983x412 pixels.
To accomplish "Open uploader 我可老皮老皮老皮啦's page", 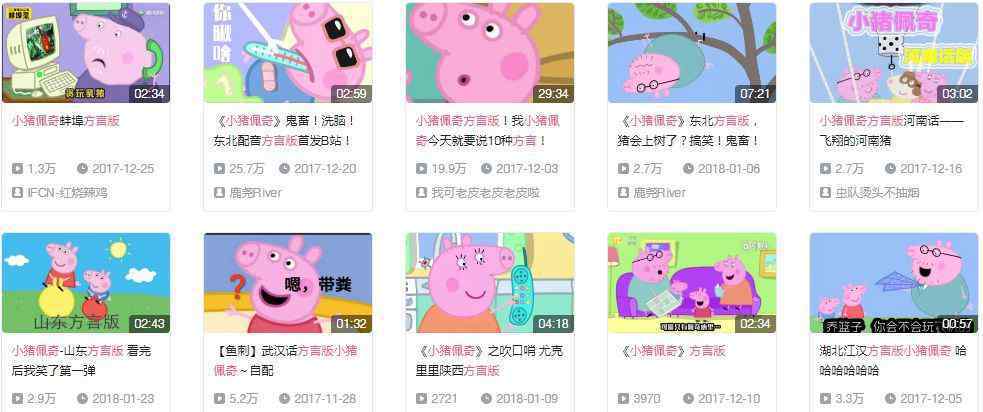I will 485,192.
